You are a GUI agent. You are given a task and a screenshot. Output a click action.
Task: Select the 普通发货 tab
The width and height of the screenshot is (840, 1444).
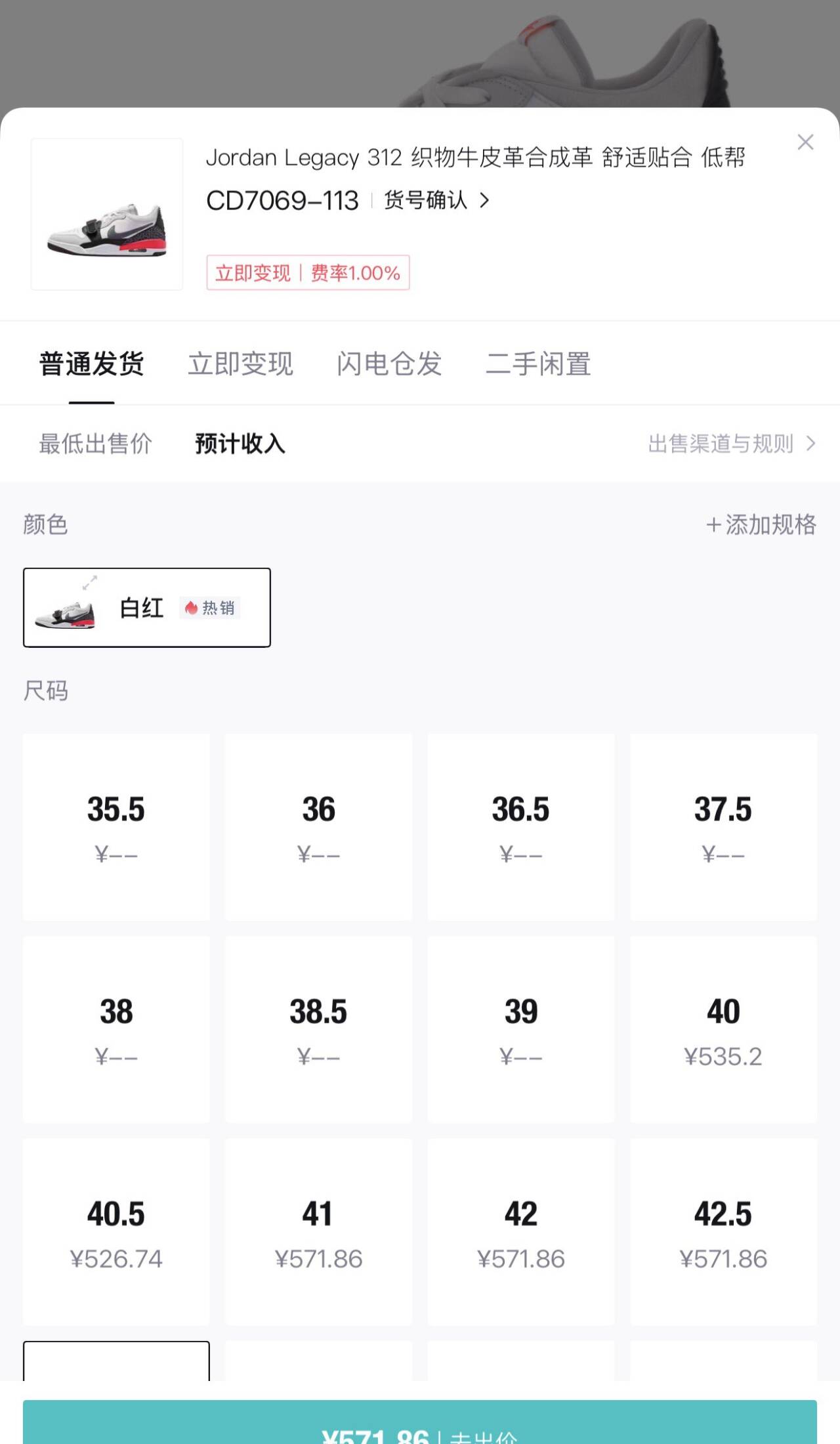[x=91, y=364]
